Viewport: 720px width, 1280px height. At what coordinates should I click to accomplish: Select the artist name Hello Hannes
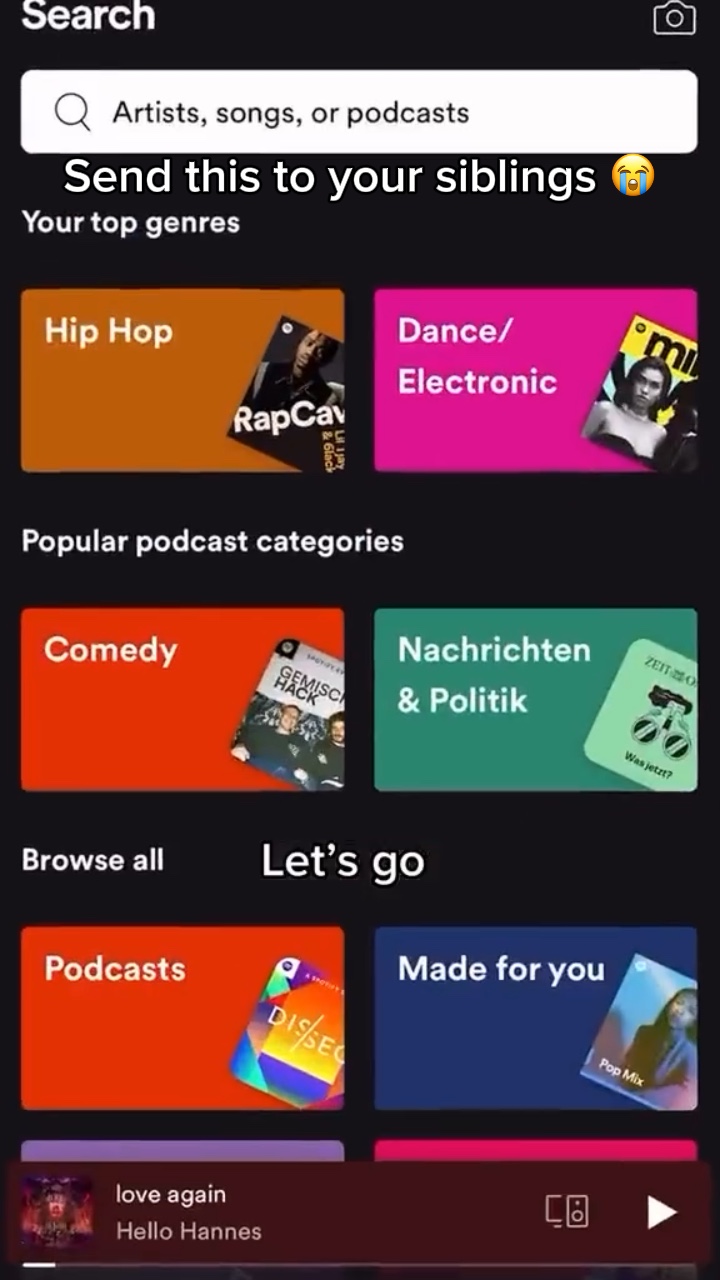tap(188, 1231)
